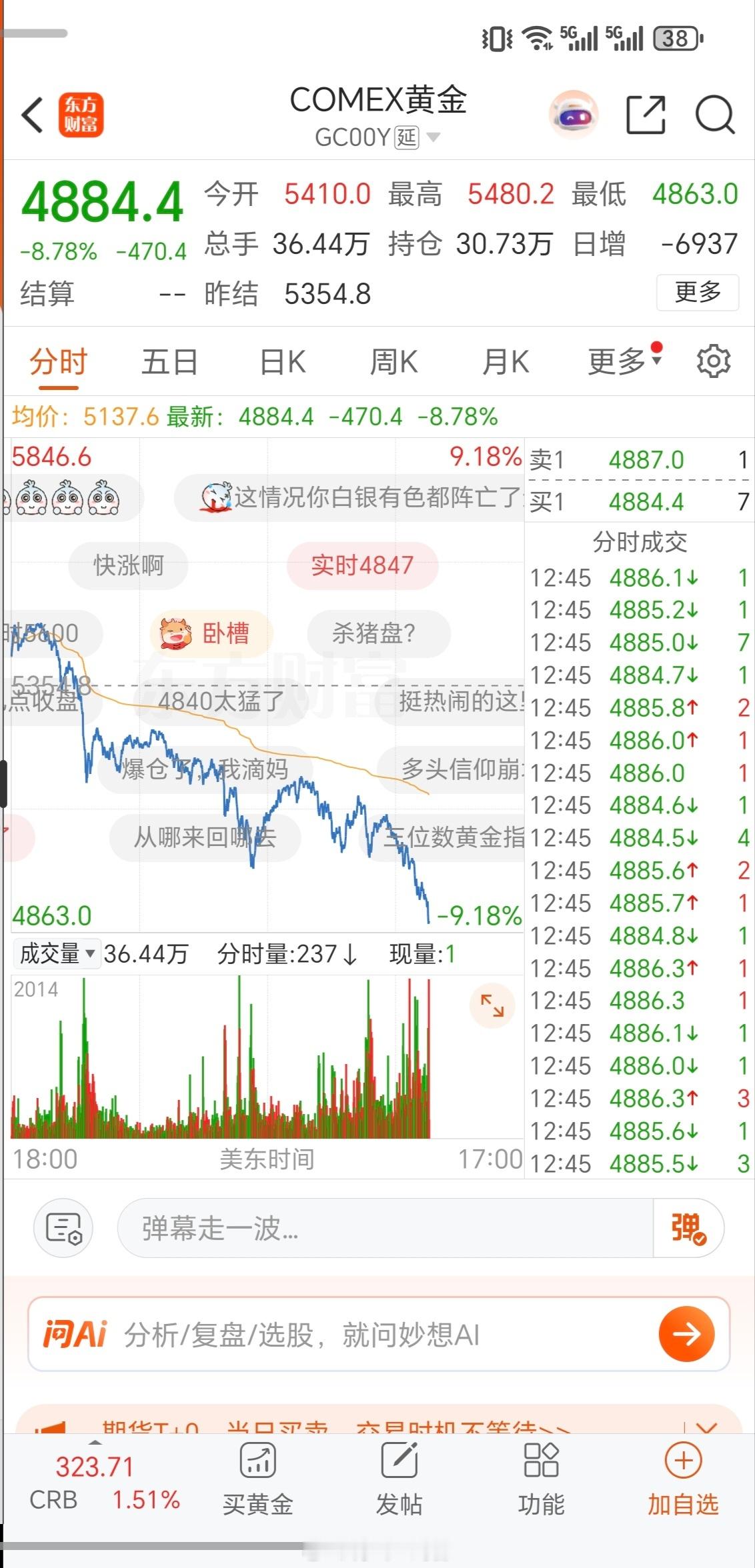Tap the 弹幕走一波 comment input field

pyautogui.click(x=373, y=1229)
